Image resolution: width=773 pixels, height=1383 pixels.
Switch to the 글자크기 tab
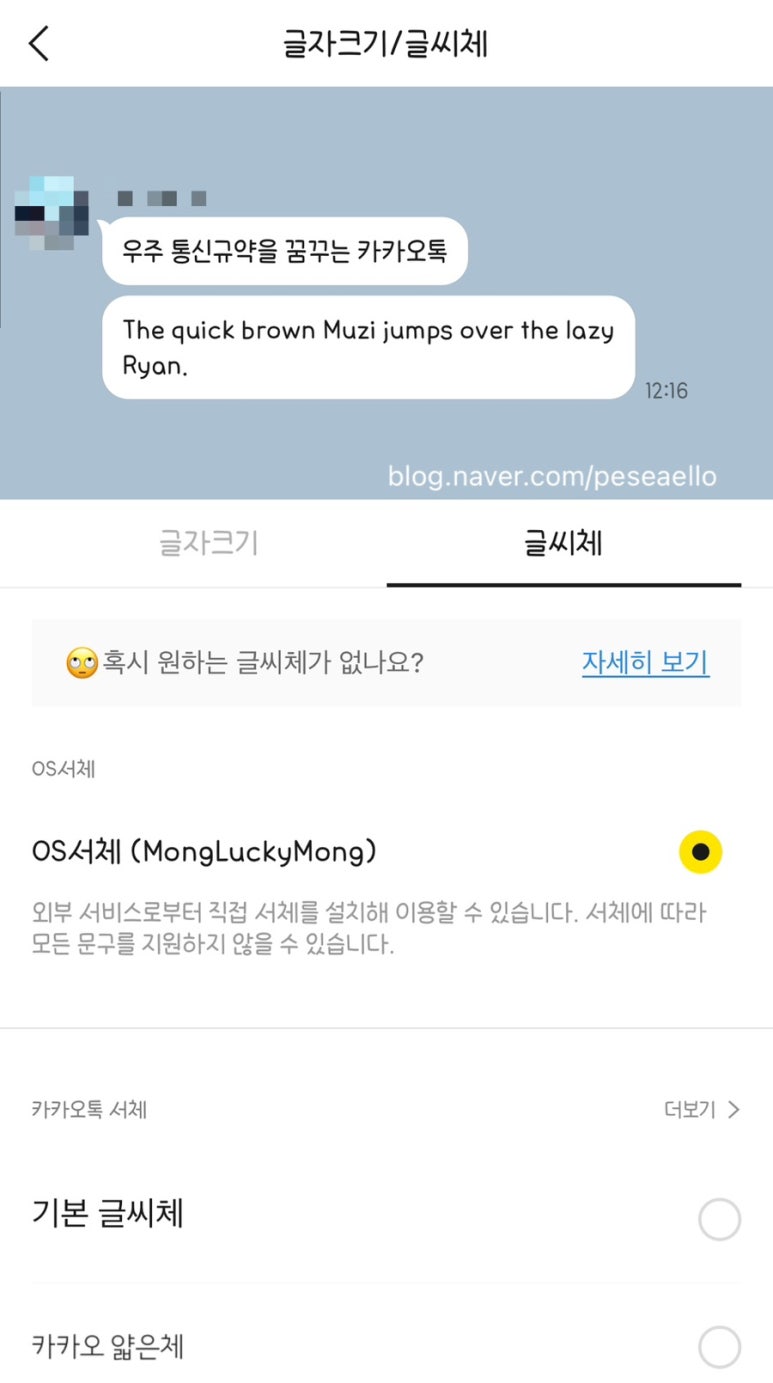click(209, 543)
